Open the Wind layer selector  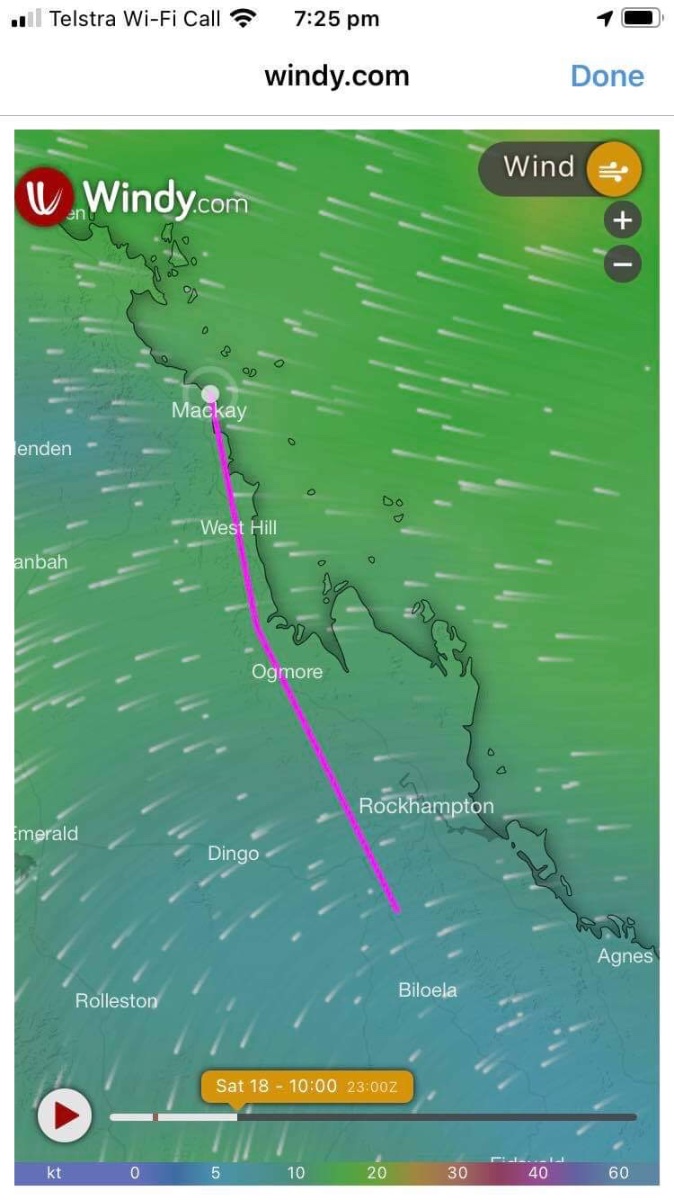click(561, 170)
